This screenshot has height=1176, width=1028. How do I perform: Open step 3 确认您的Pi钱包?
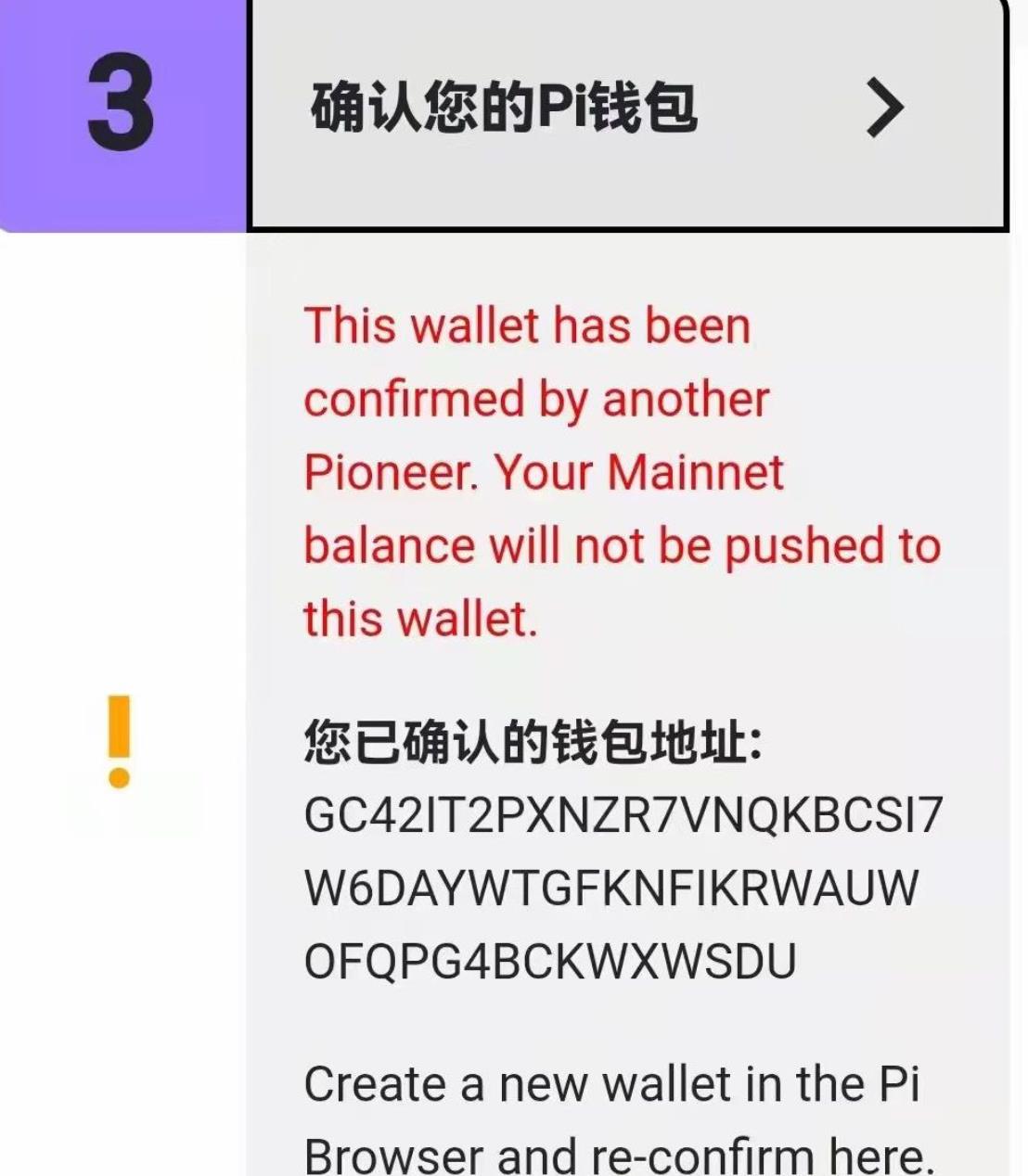627,109
